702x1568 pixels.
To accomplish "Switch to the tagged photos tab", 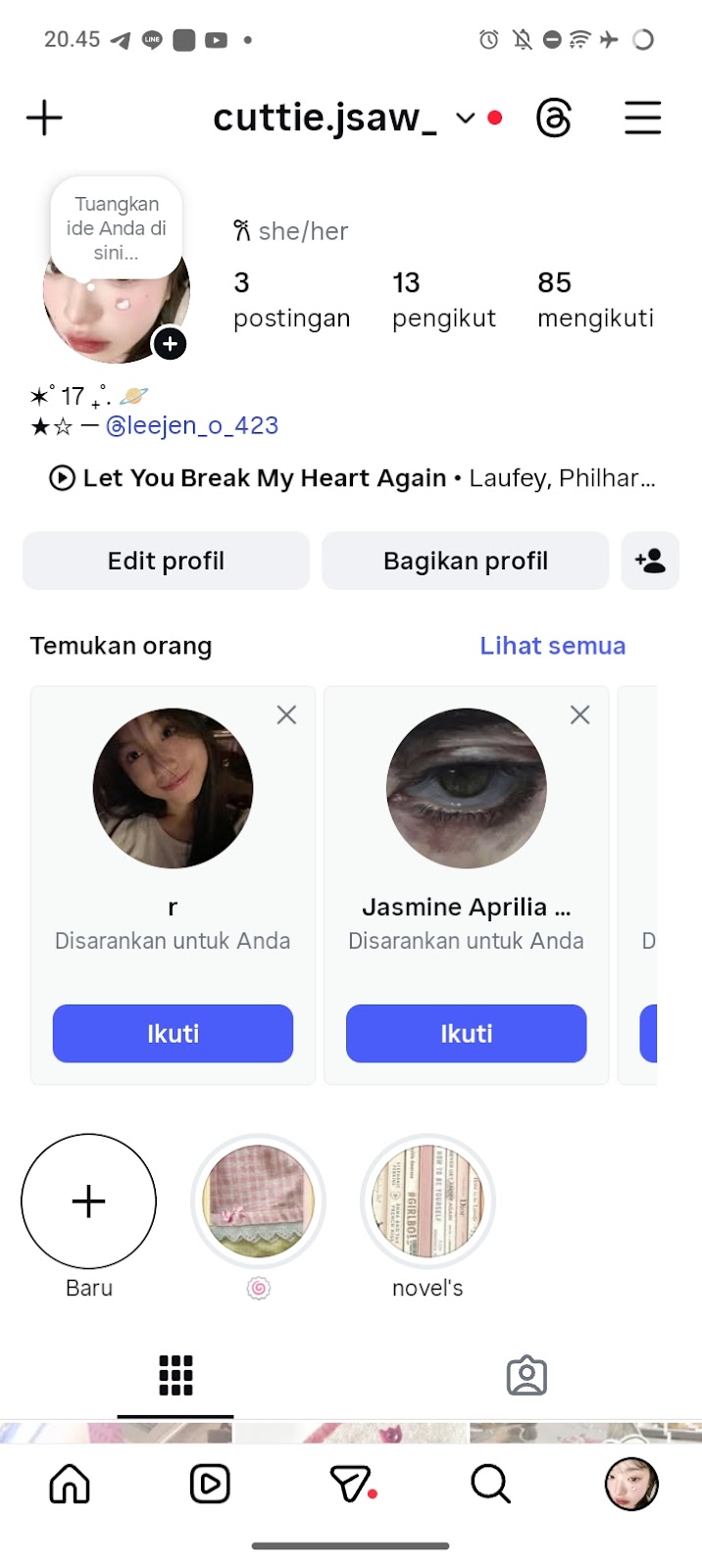I will [526, 1376].
